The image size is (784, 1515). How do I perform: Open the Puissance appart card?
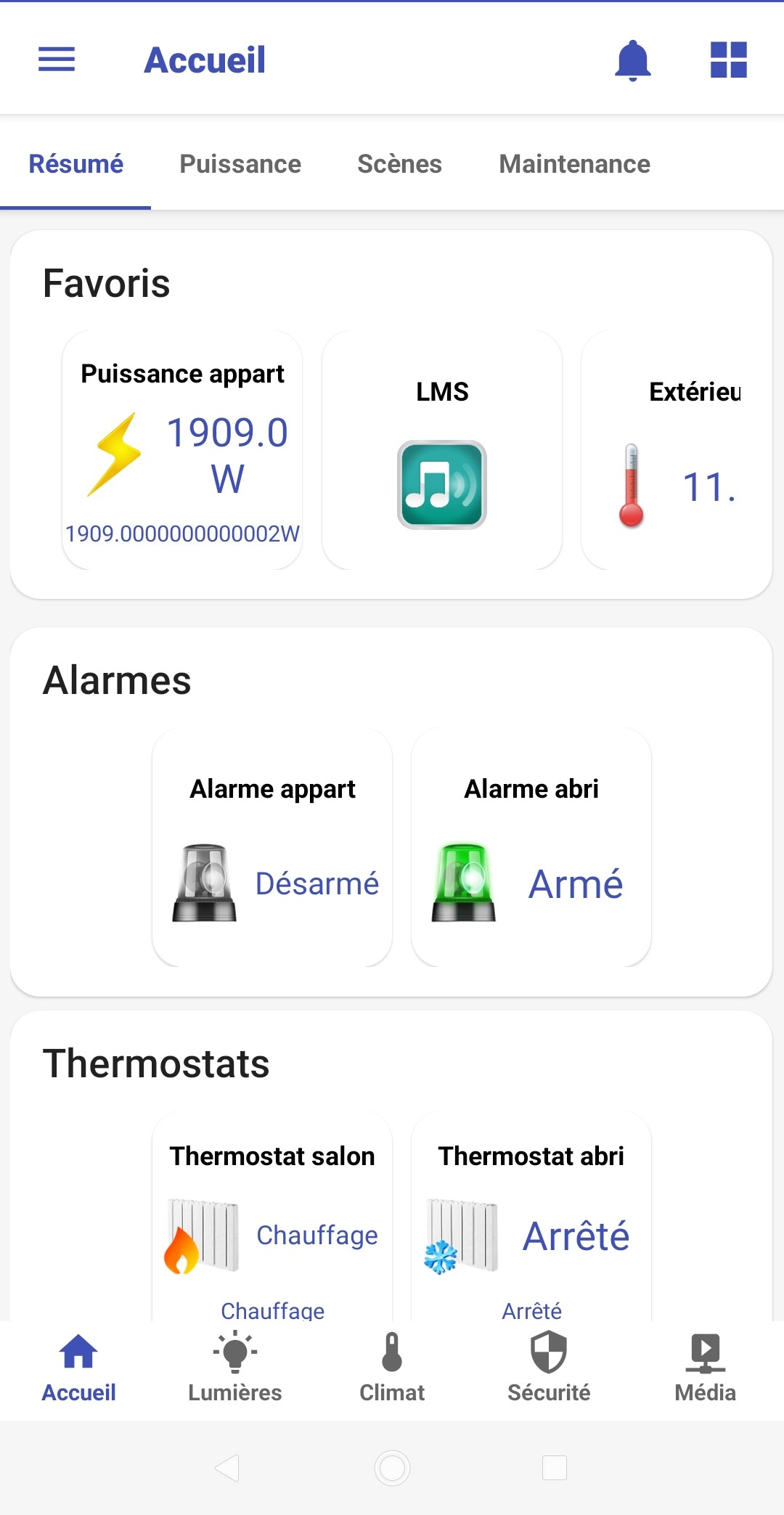click(x=182, y=450)
